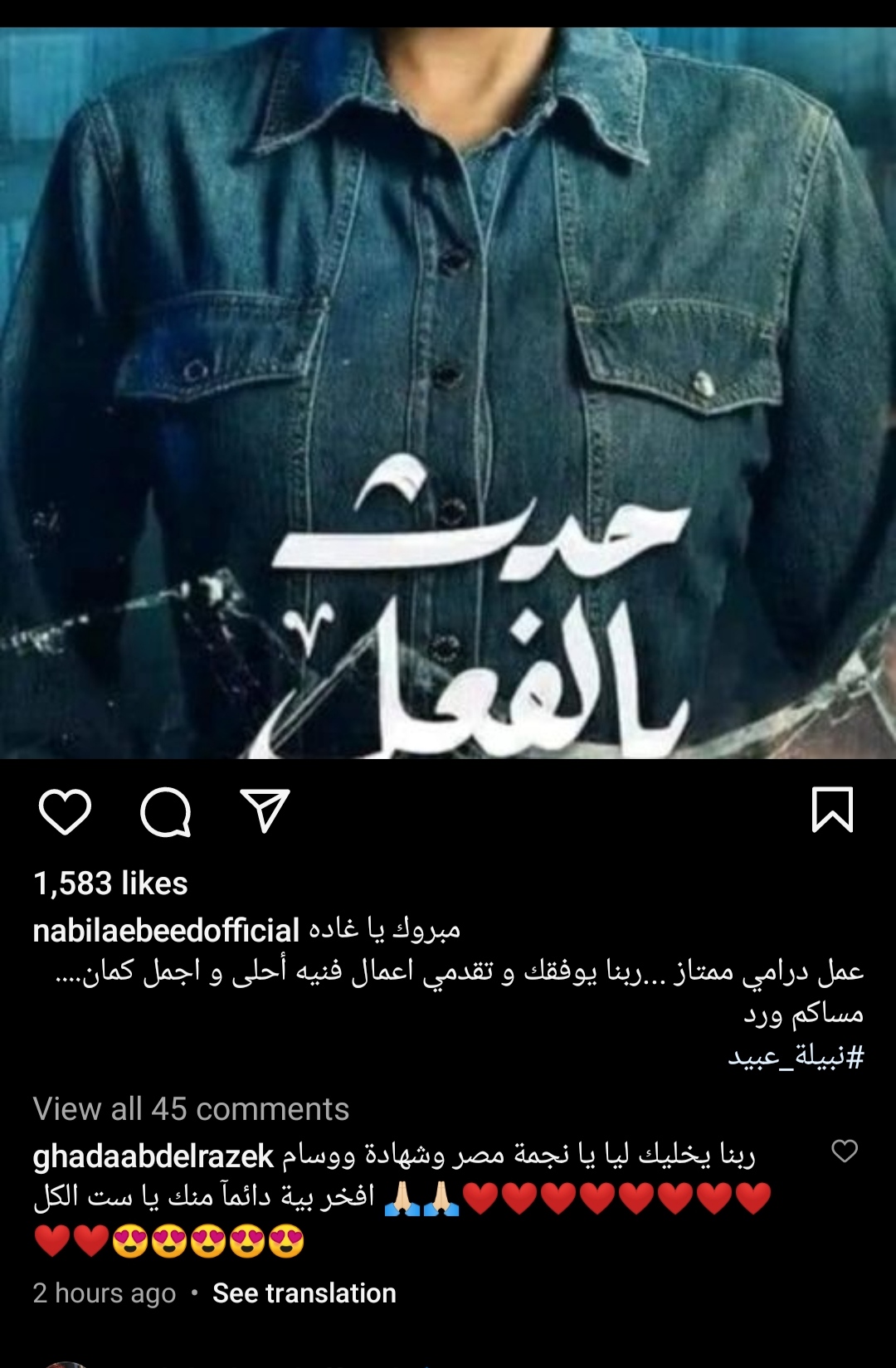Save the post with the bookmark icon
The width and height of the screenshot is (896, 1368).
coord(832,810)
